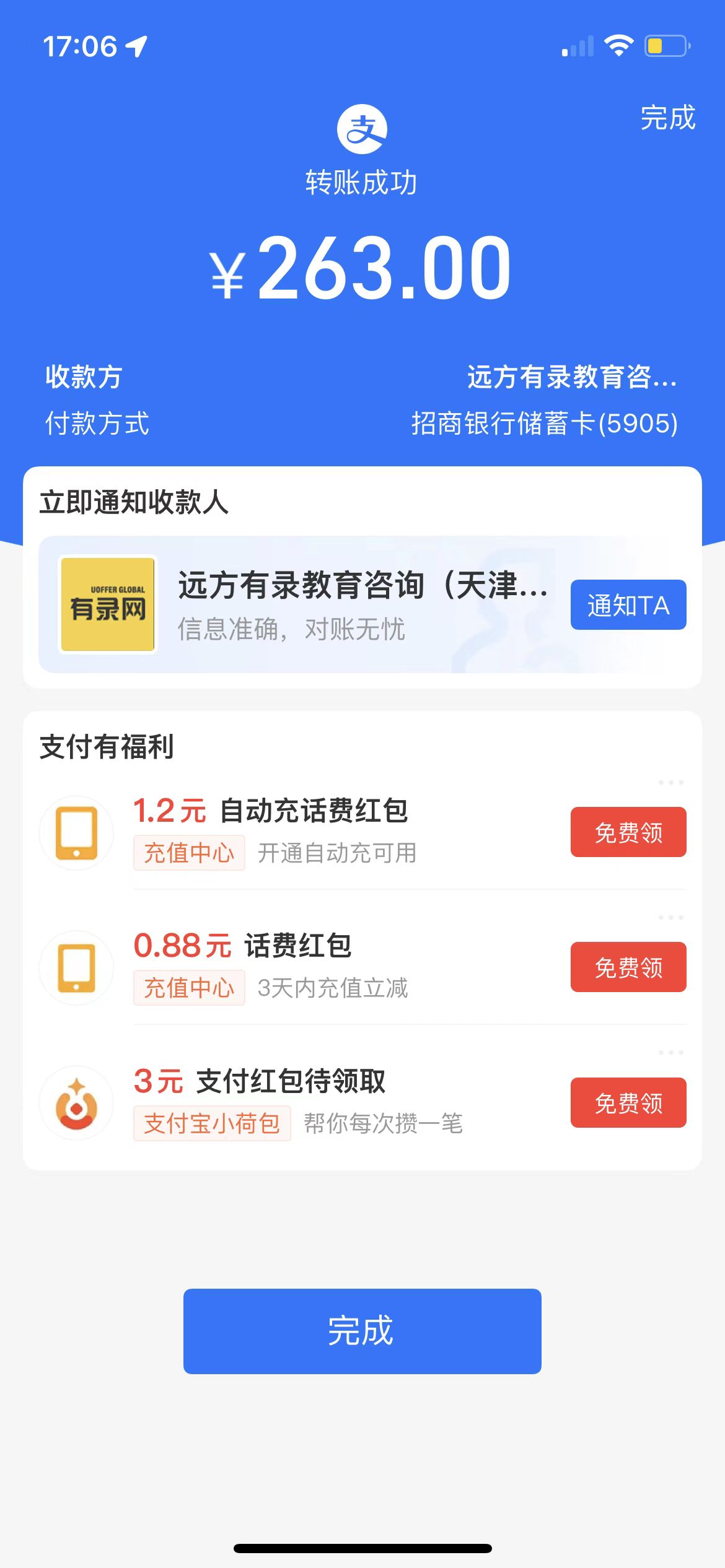Viewport: 725px width, 1568px height.
Task: Open options dots for 支付红包待领取
Action: click(670, 1052)
